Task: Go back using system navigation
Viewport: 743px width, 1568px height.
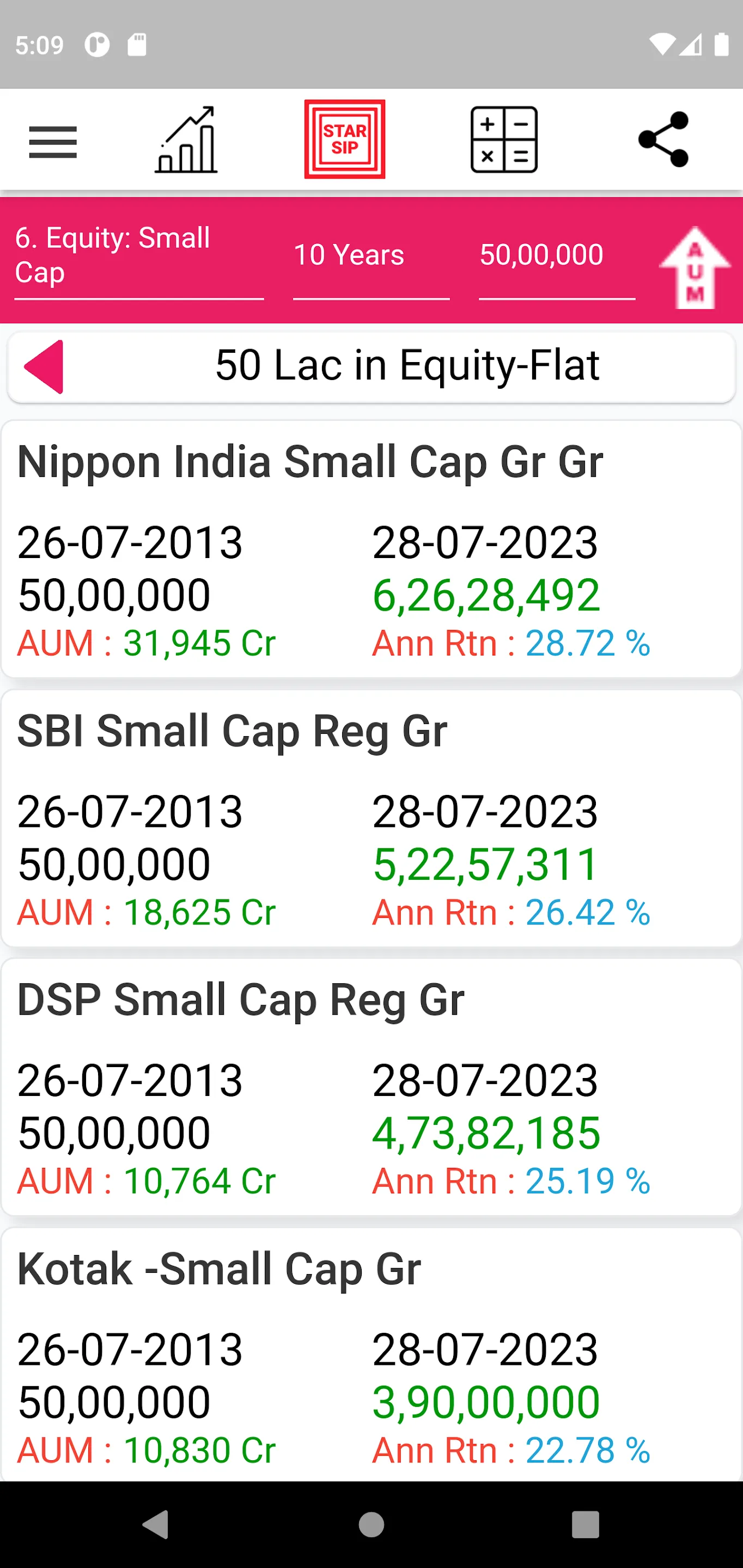Action: point(156,1525)
